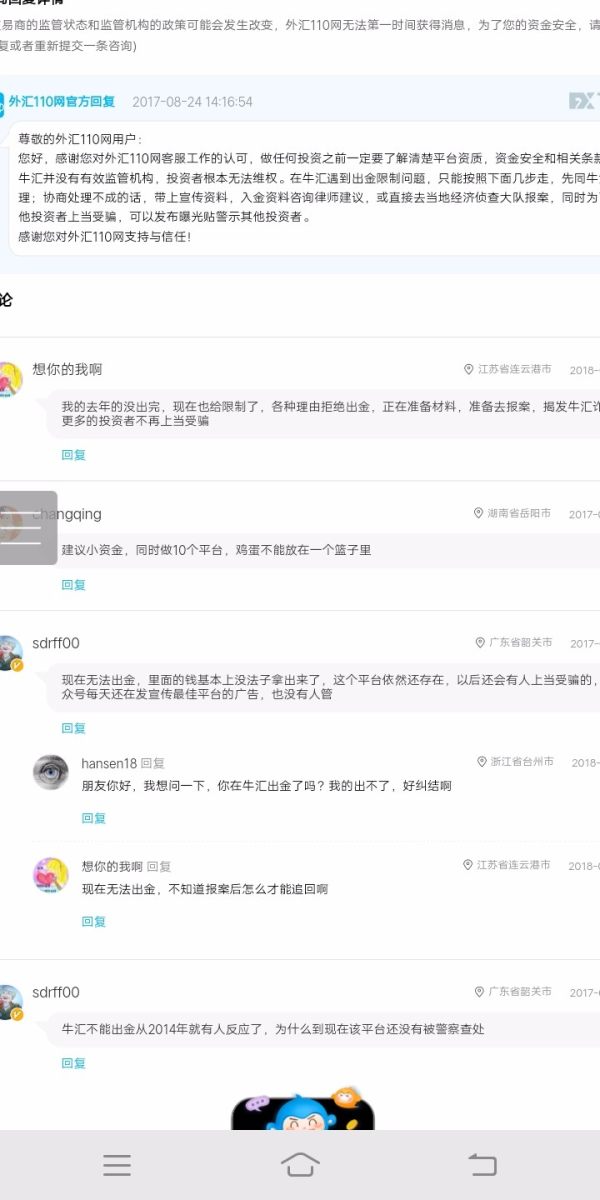Reply to 想你的我啊's comment about 报案
Viewport: 600px width, 1200px height.
click(73, 455)
